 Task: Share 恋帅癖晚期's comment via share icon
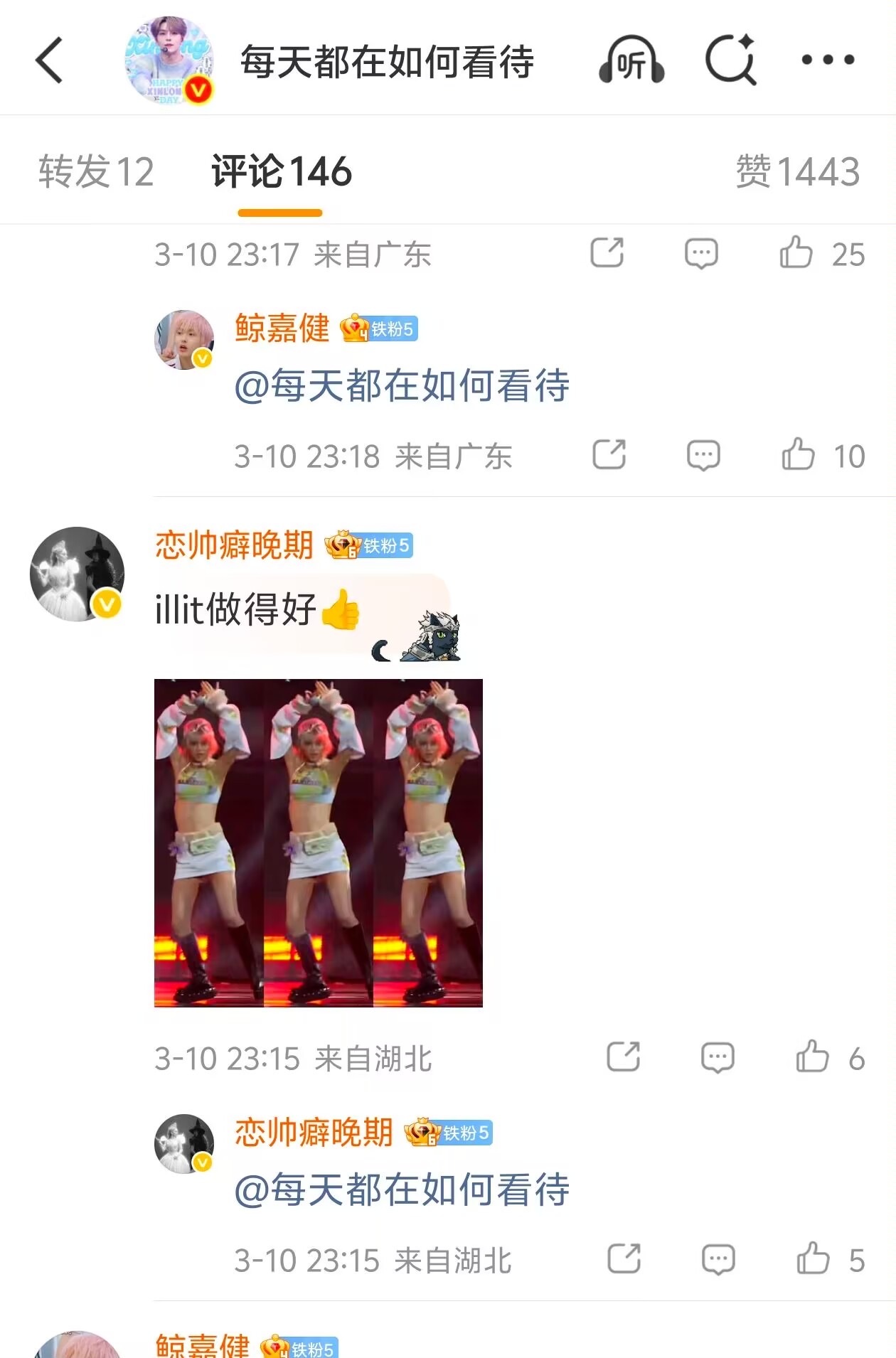624,1057
